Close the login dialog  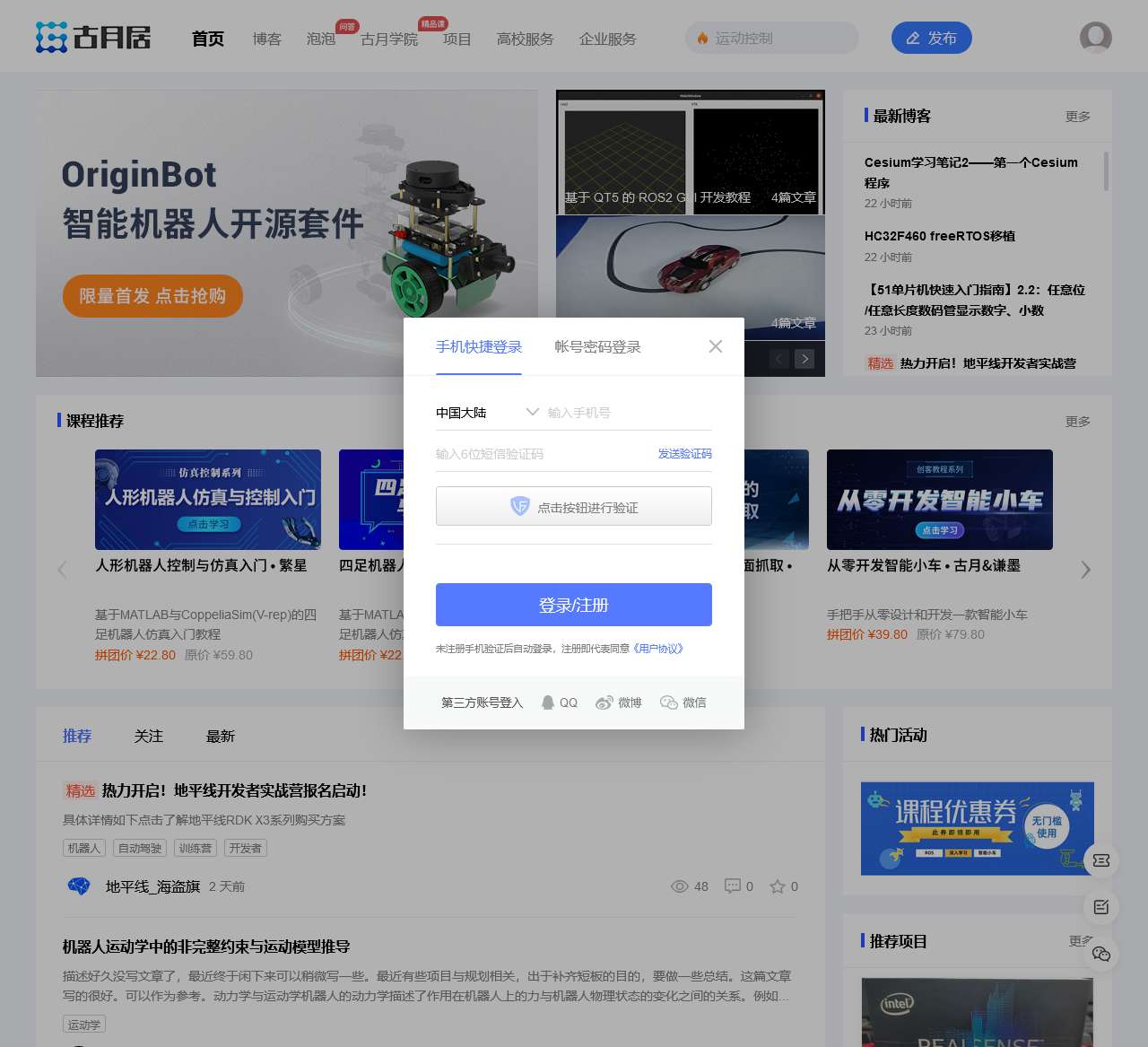click(715, 346)
